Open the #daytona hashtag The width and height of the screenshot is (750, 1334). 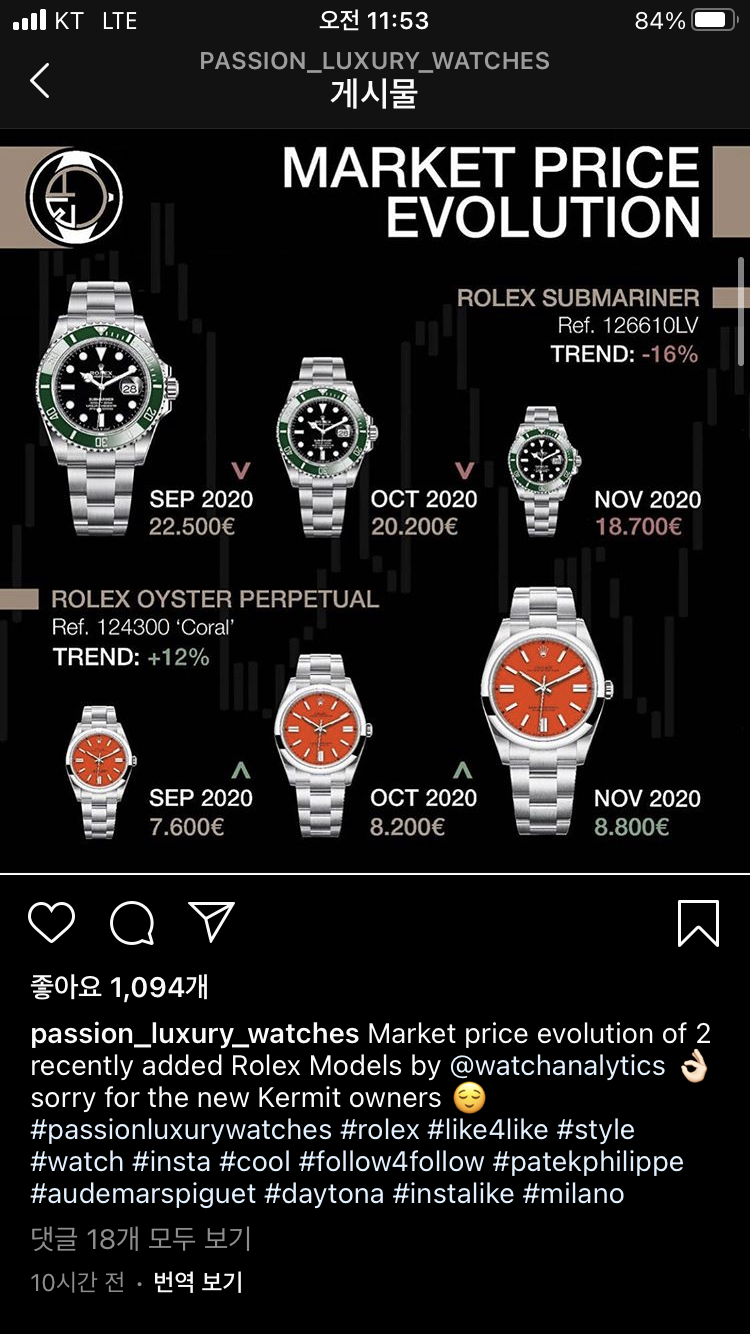point(324,1194)
